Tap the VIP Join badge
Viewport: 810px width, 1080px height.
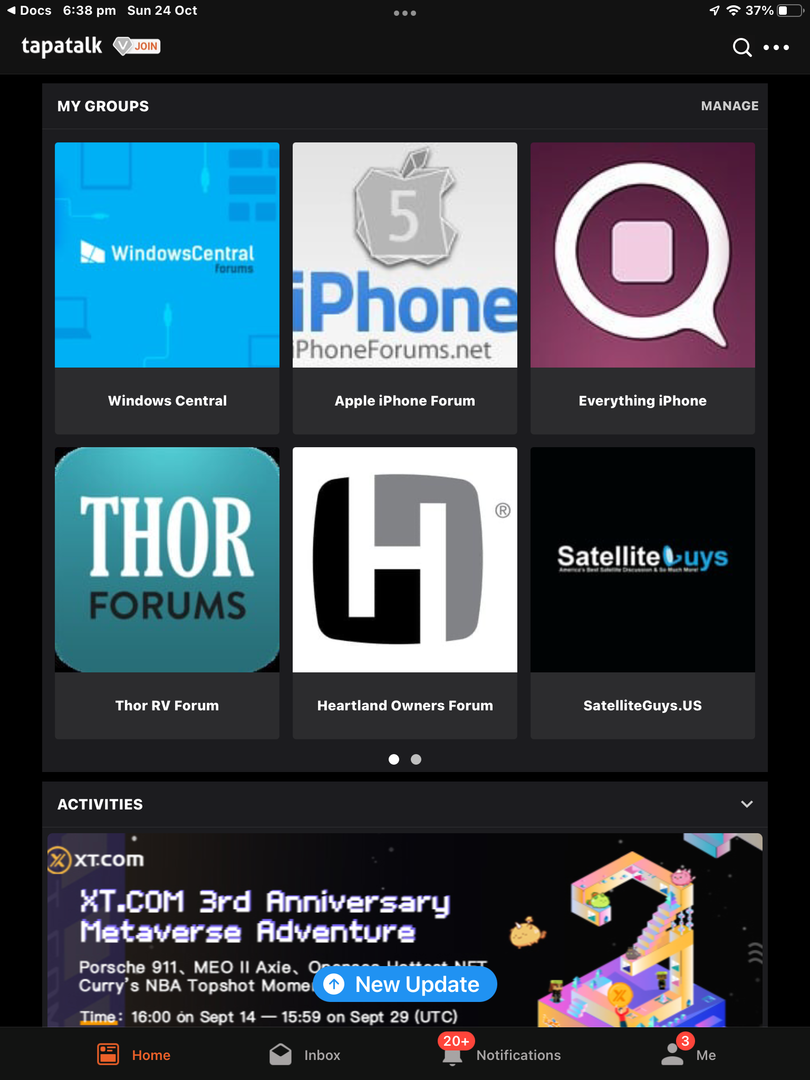[137, 46]
